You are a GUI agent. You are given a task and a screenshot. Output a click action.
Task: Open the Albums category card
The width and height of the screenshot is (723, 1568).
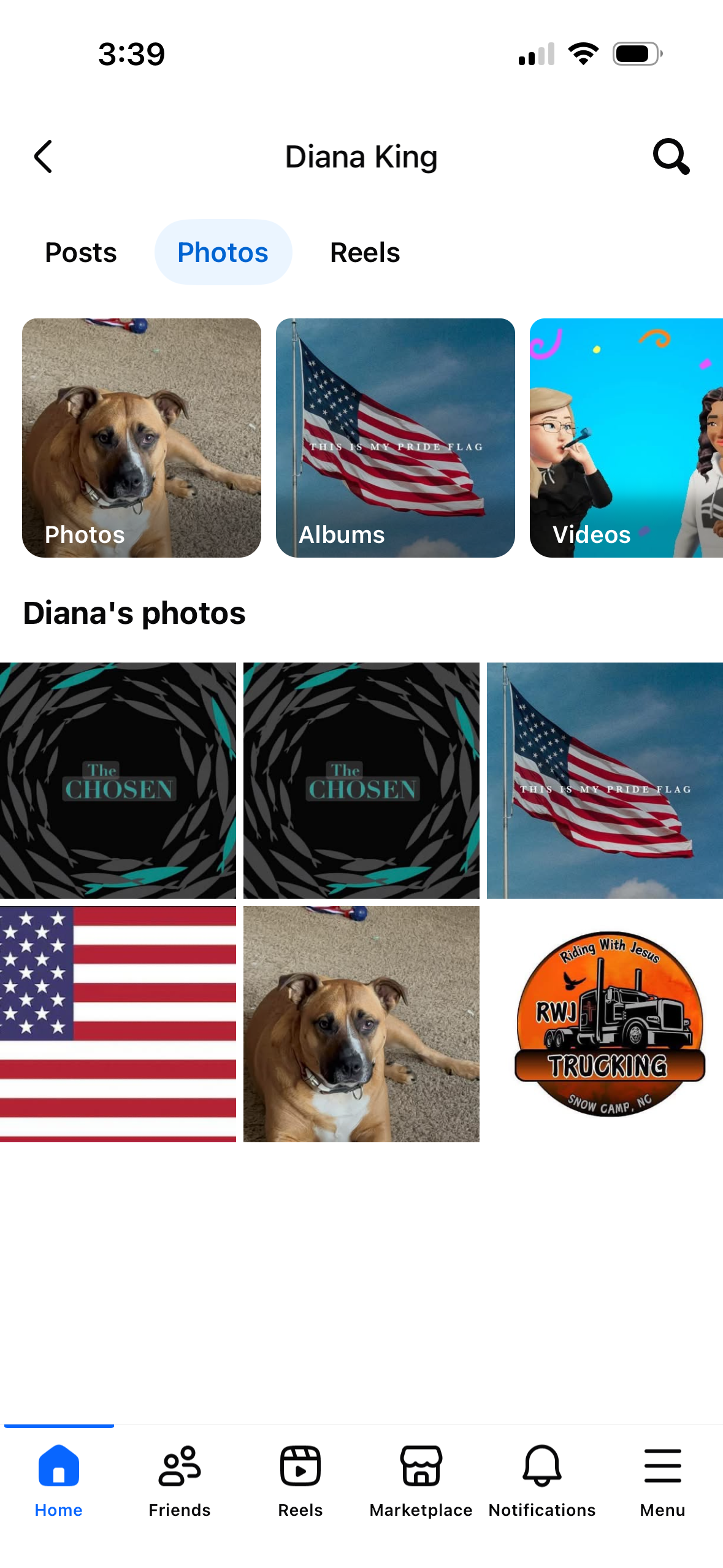(395, 437)
